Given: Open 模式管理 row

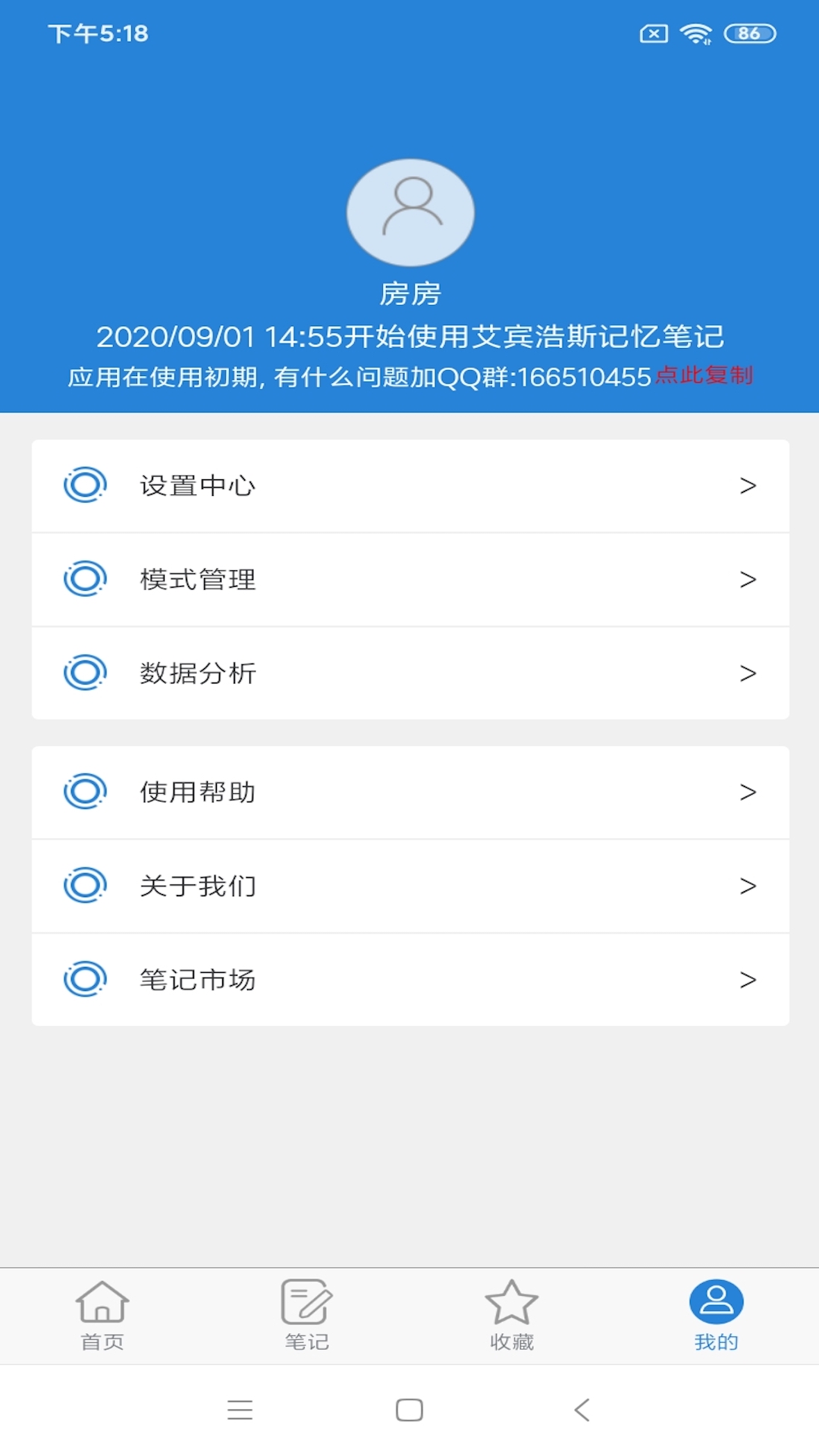Looking at the screenshot, I should tap(410, 580).
